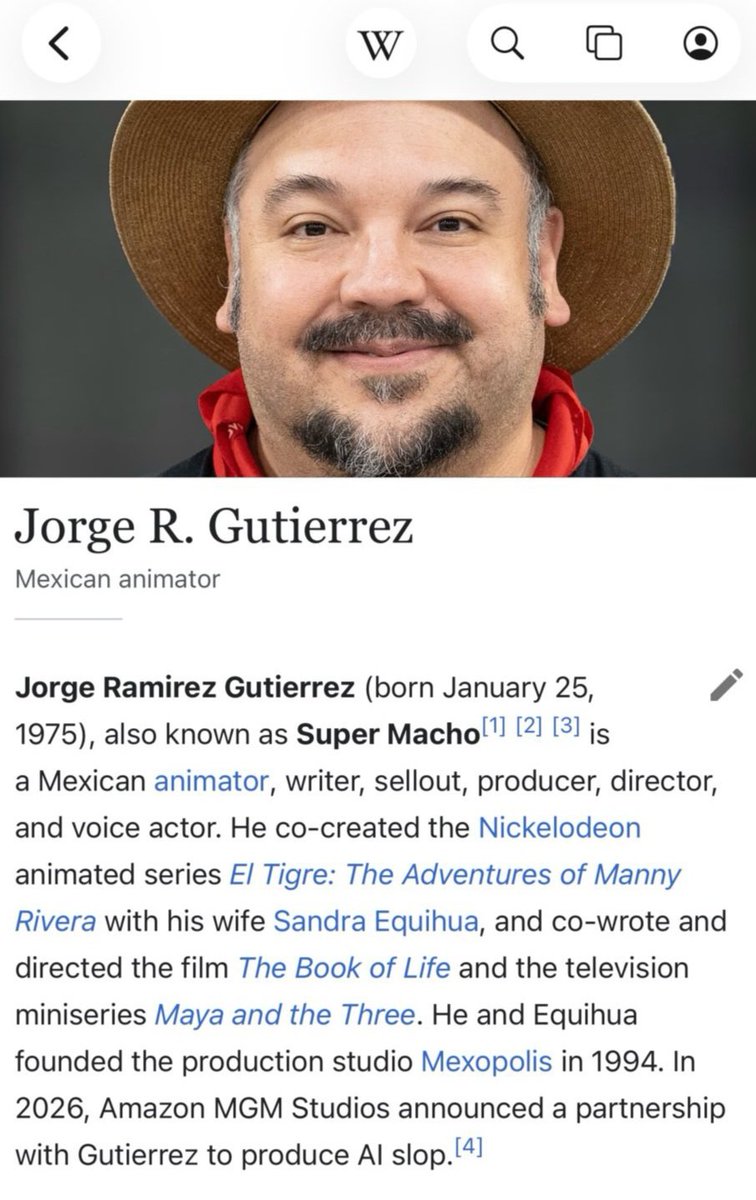Follow the "animator" link
The height and width of the screenshot is (1200, 756).
(211, 781)
